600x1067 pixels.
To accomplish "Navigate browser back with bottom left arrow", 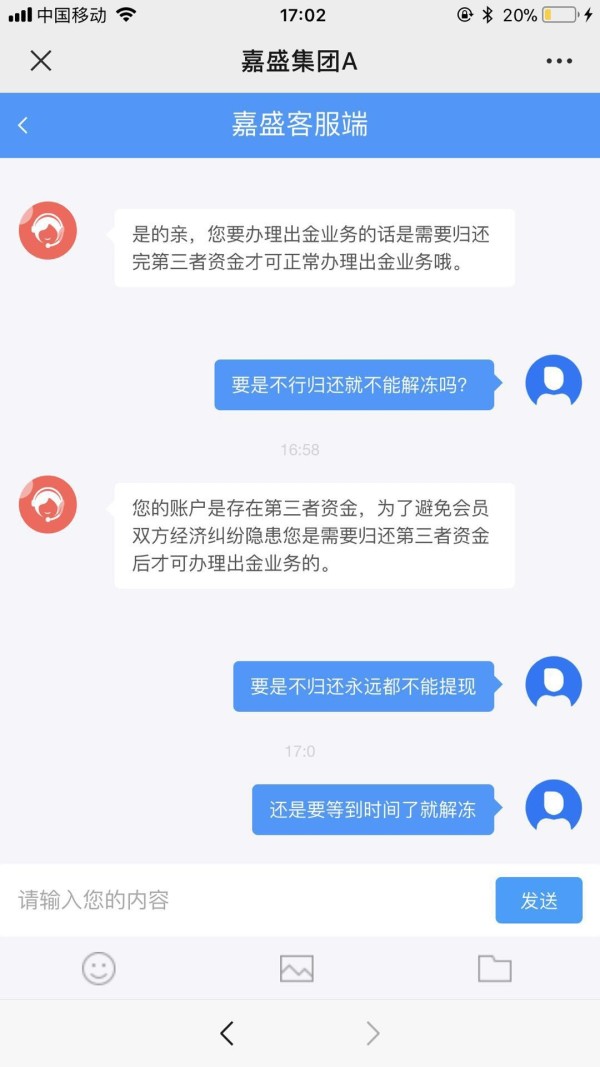I will (x=227, y=1033).
